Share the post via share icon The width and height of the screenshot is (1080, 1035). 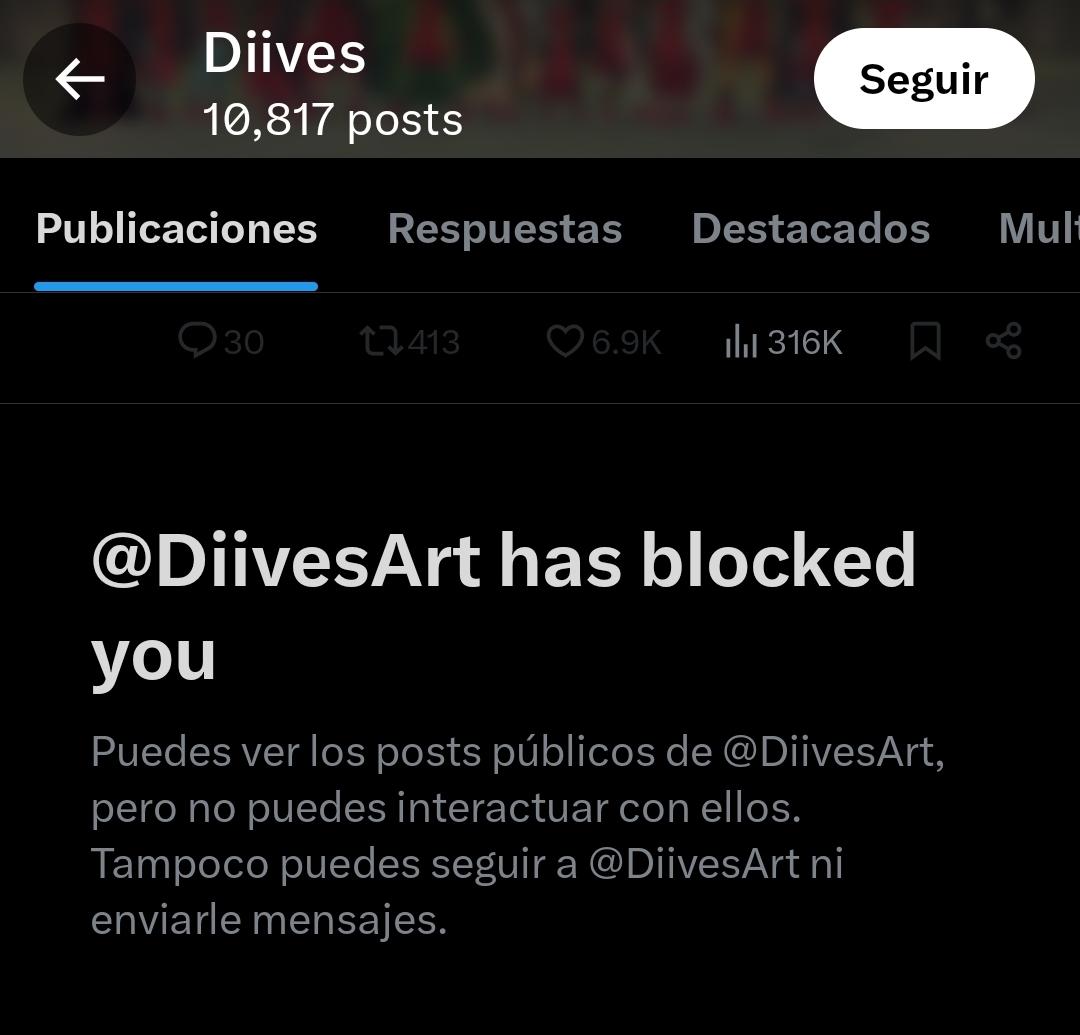(1004, 342)
